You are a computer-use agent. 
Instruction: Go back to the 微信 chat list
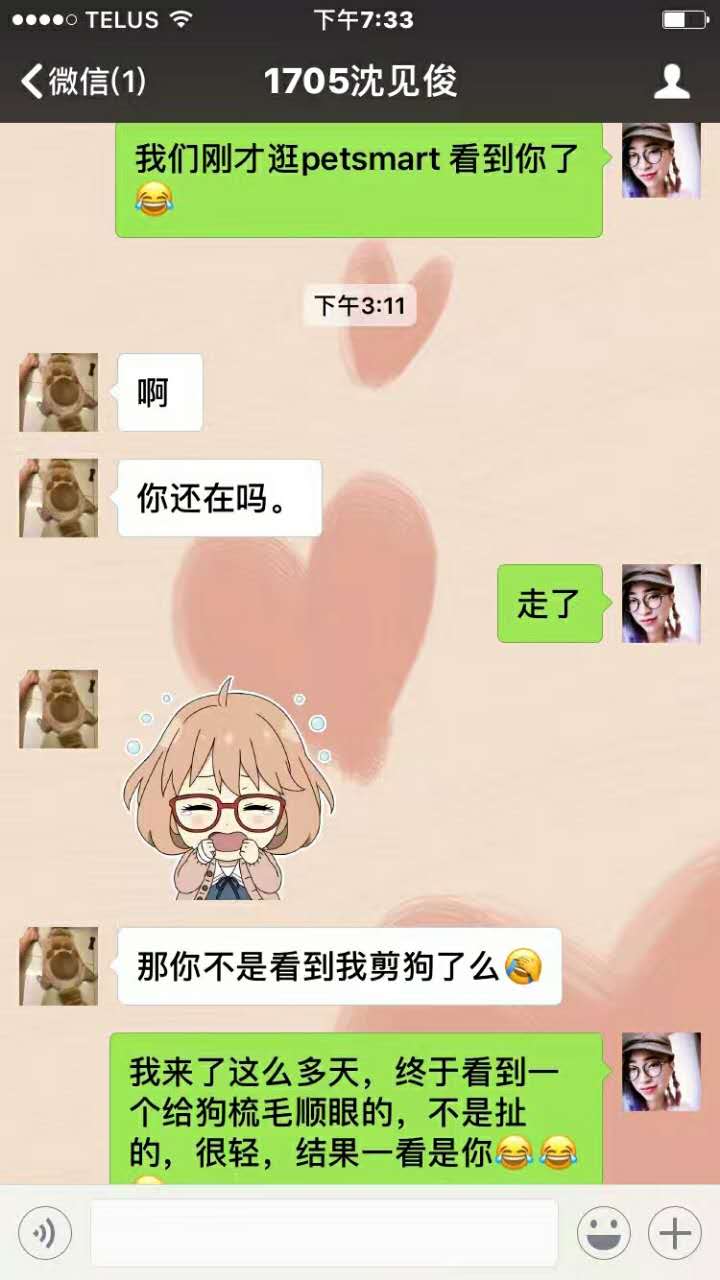(82, 82)
